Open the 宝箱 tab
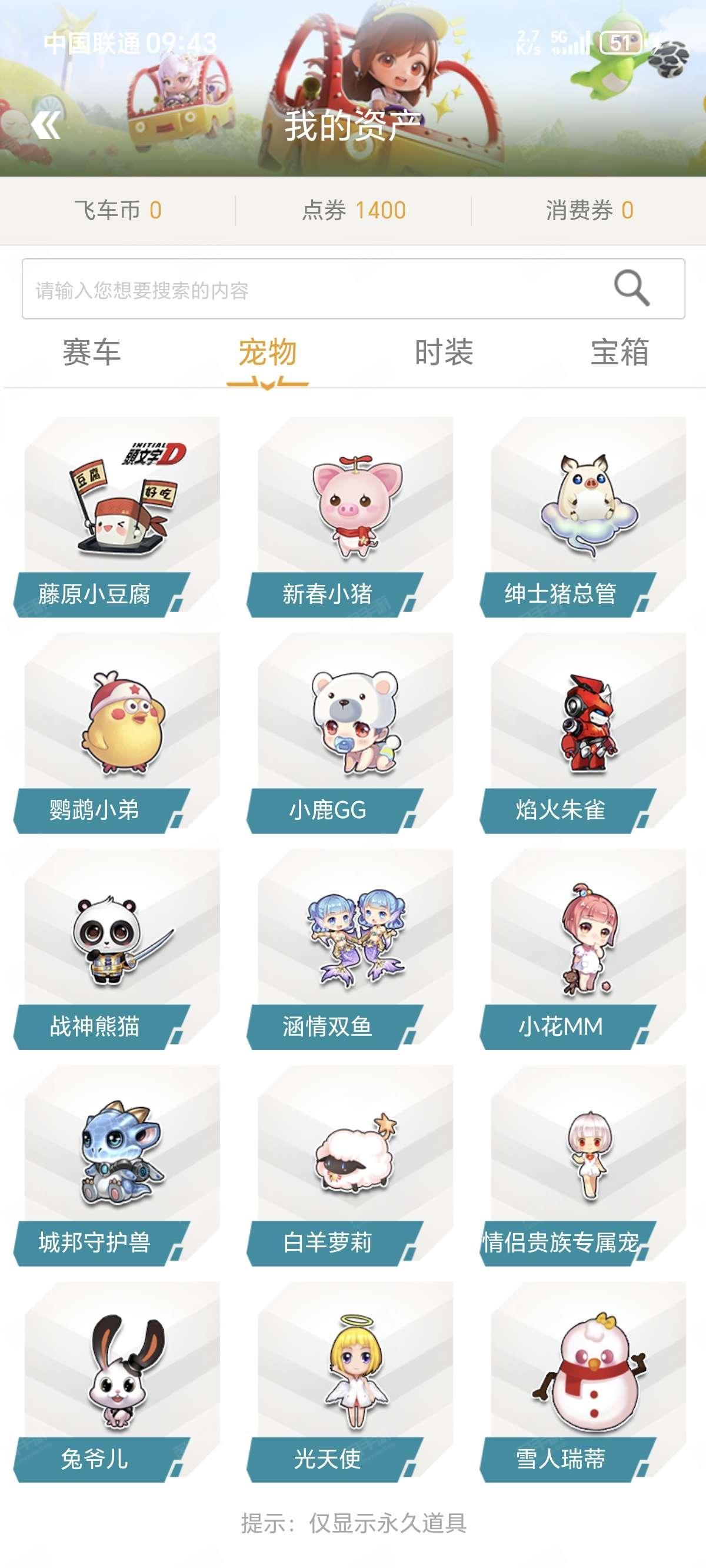Image resolution: width=706 pixels, height=1568 pixels. (620, 353)
